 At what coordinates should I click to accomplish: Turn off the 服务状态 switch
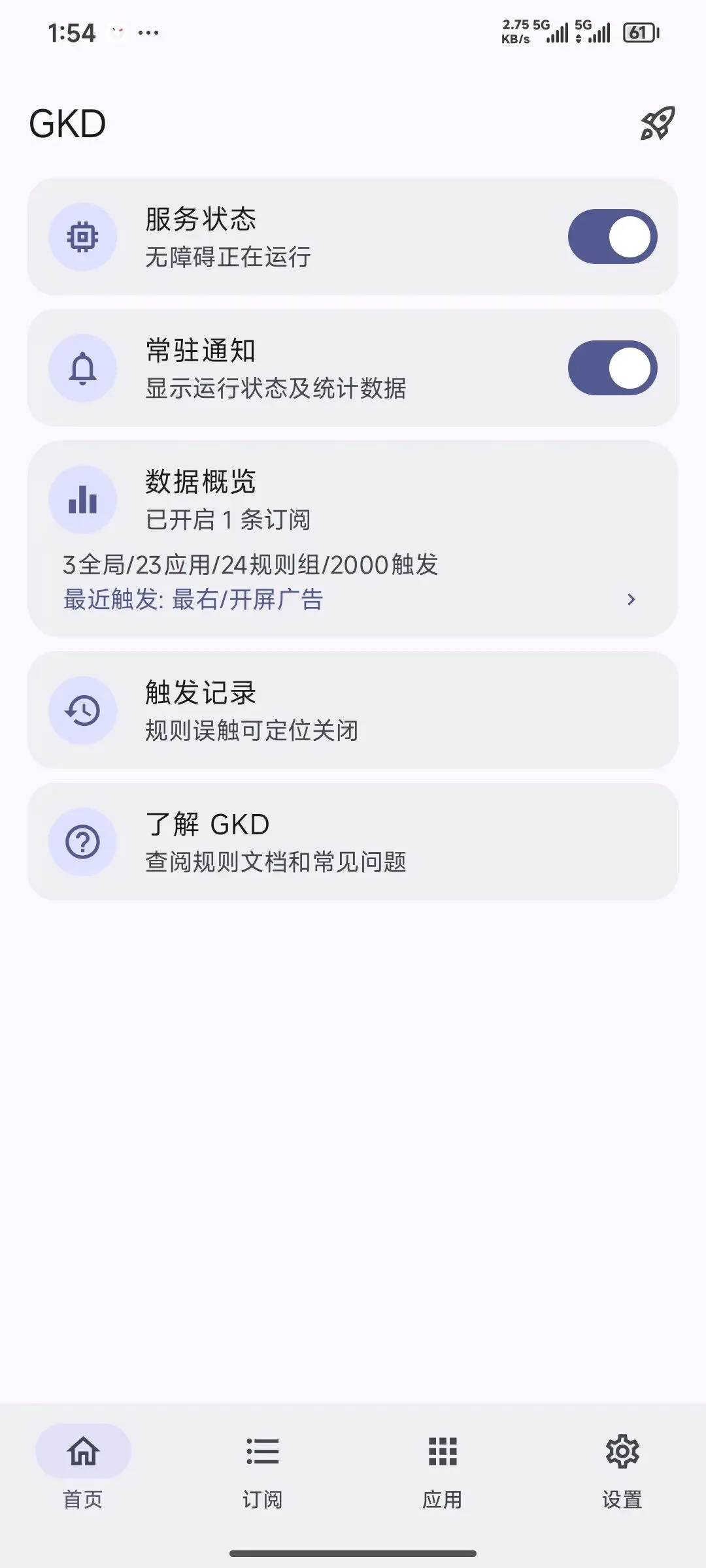pyautogui.click(x=612, y=237)
